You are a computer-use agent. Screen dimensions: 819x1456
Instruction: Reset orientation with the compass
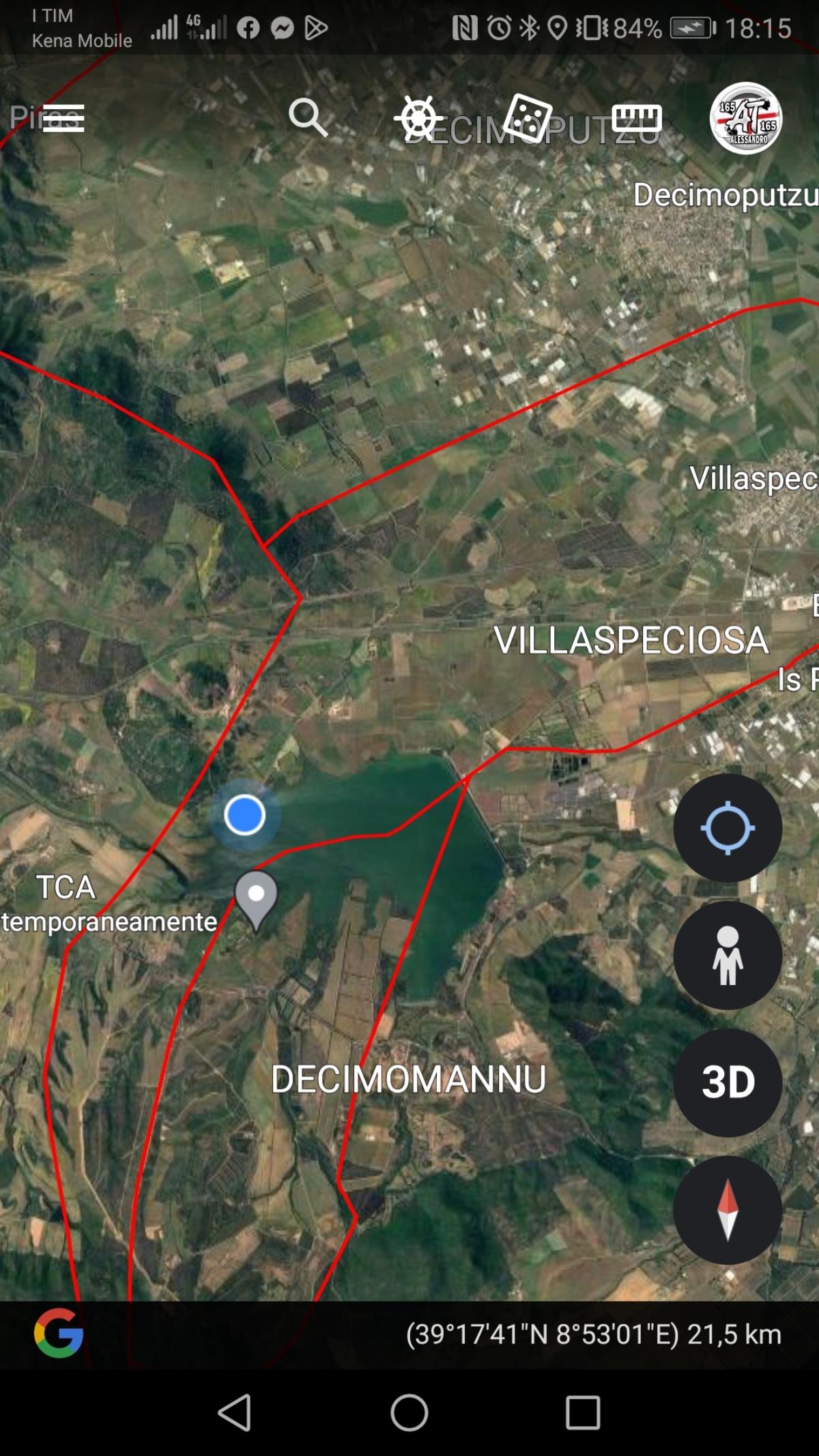pos(728,1210)
